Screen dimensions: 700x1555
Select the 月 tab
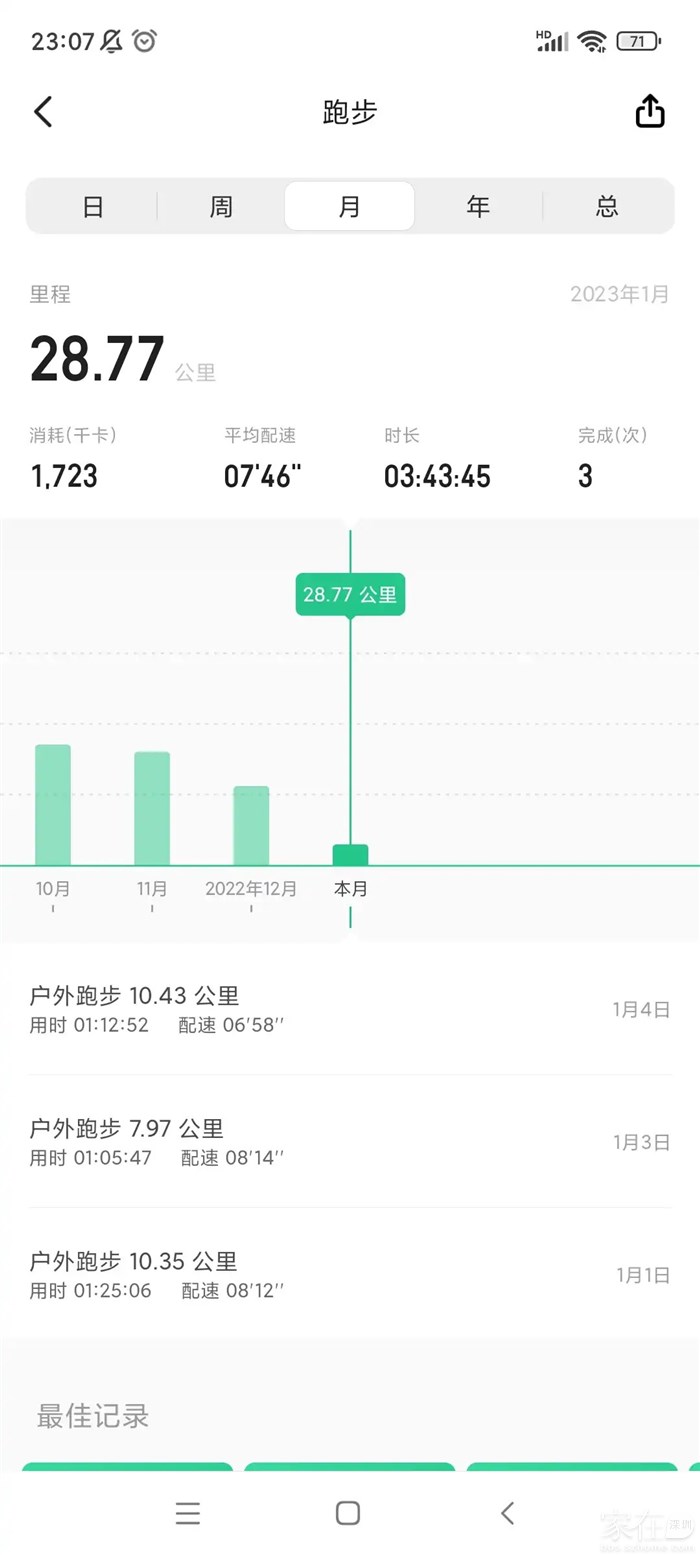coord(349,206)
